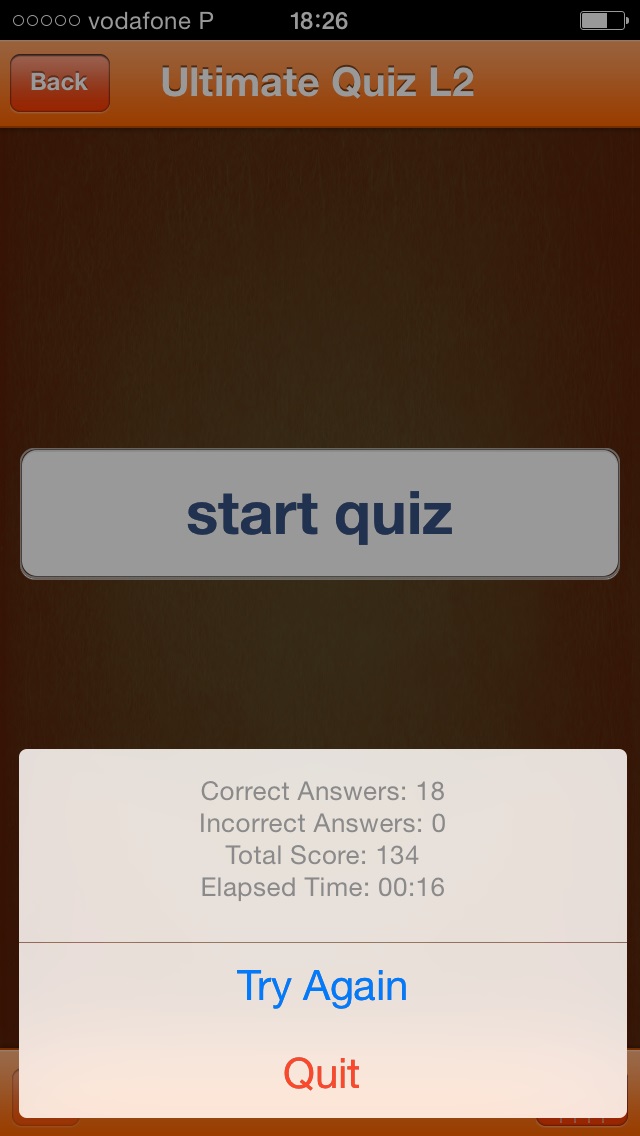Tap the start quiz button
640x1136 pixels.
(x=320, y=514)
